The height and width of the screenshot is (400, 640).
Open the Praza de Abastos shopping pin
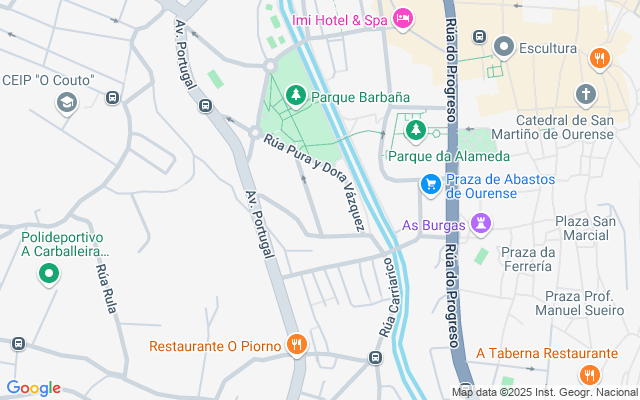tap(431, 185)
